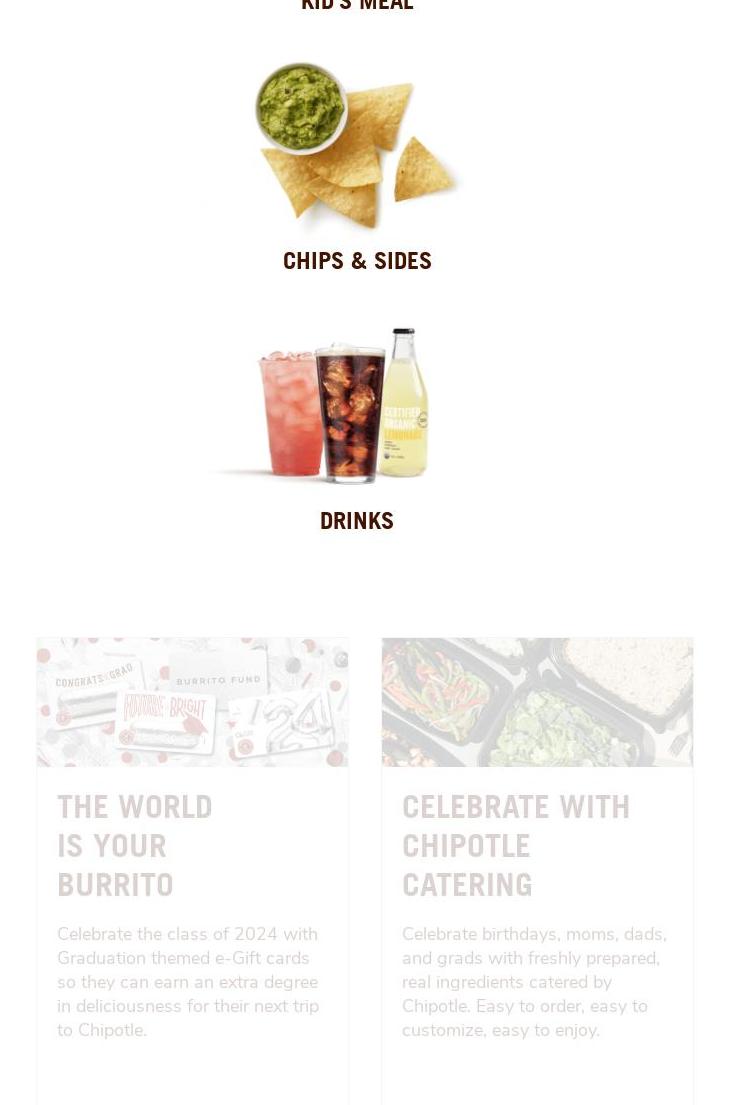Select the Kid's Meal category
Viewport: 730px width, 1105px height.
(357, 5)
